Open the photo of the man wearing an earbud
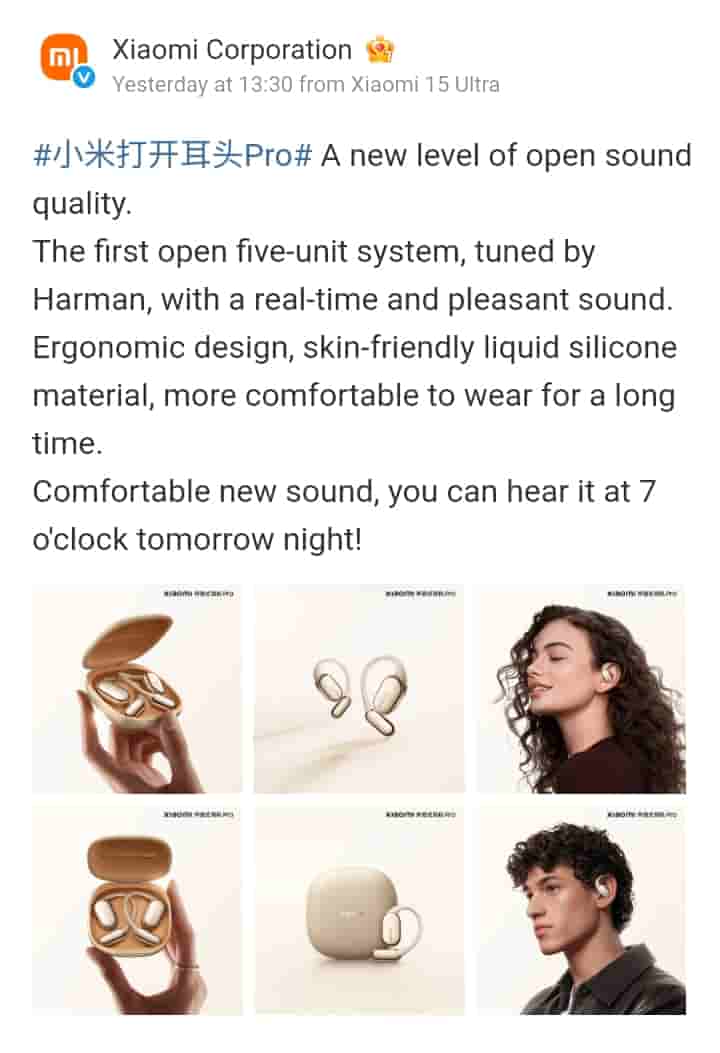This screenshot has height=1053, width=720. 581,910
